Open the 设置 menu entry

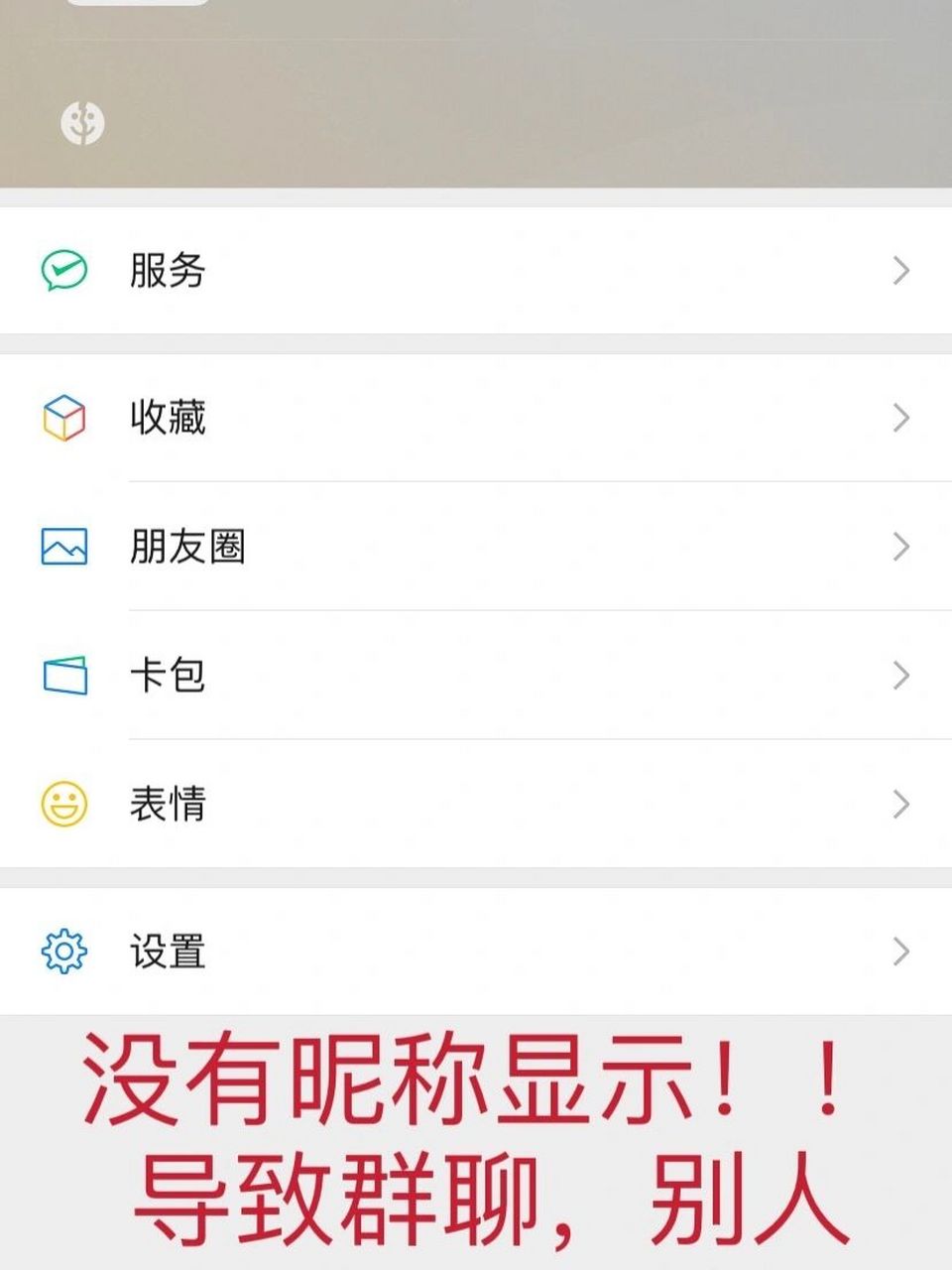coord(169,952)
